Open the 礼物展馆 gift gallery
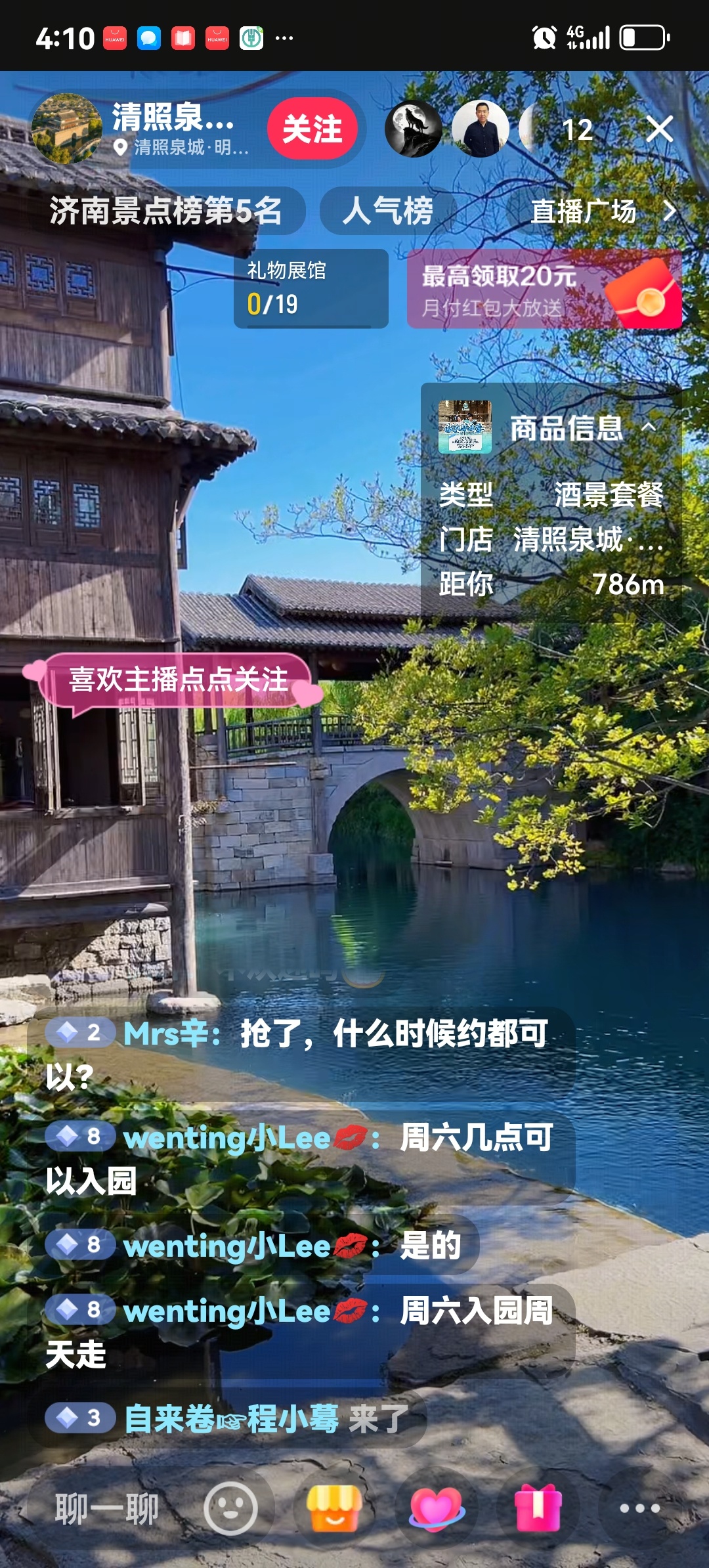Screen dimensions: 709x1568 [311, 288]
